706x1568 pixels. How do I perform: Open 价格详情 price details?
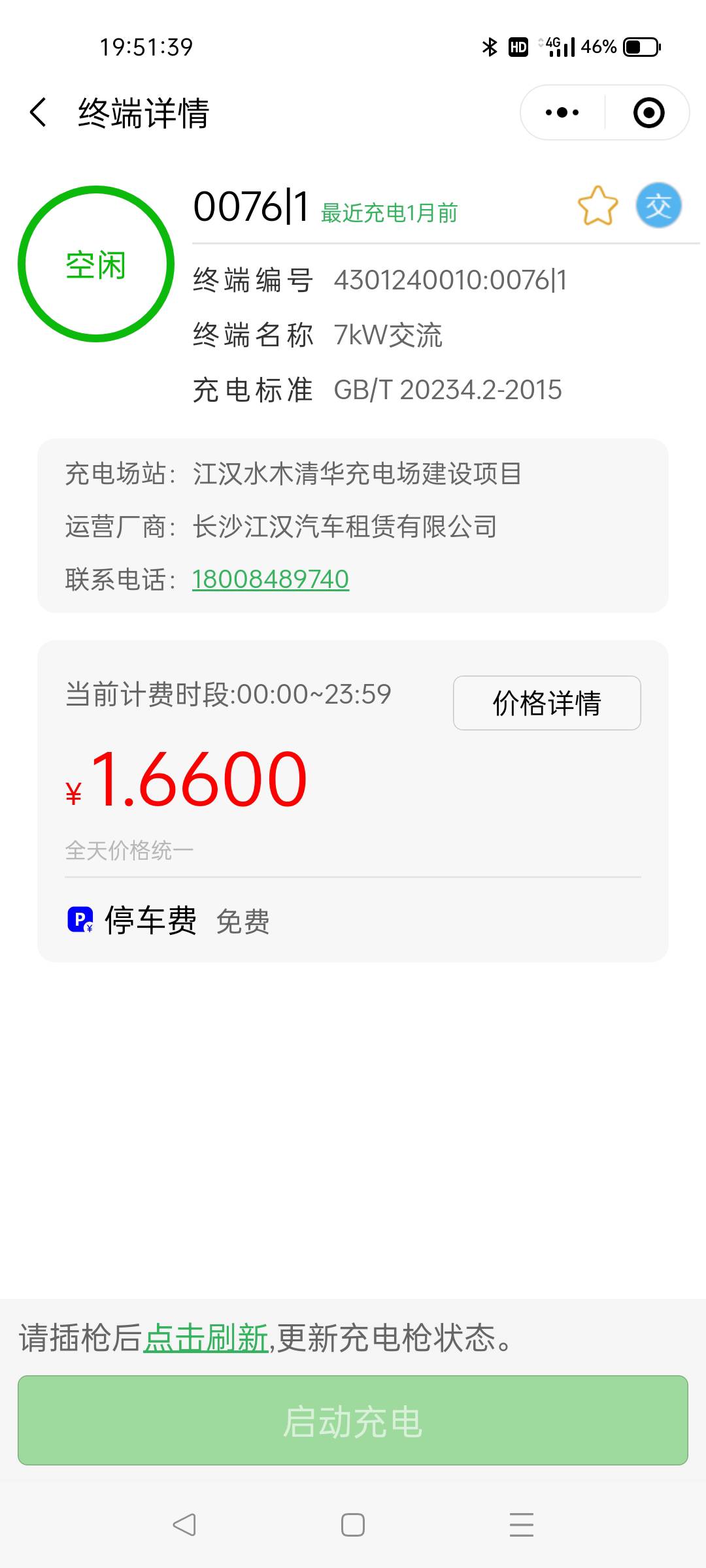pyautogui.click(x=546, y=703)
